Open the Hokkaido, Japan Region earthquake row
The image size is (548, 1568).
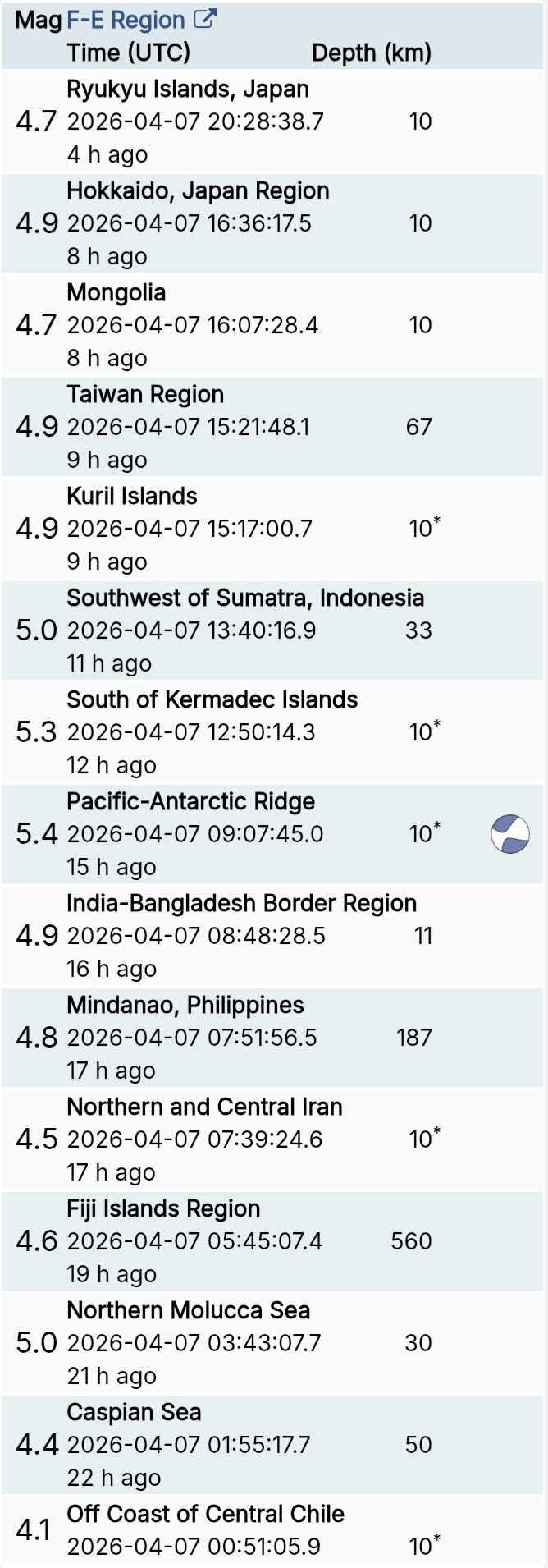pyautogui.click(x=198, y=191)
